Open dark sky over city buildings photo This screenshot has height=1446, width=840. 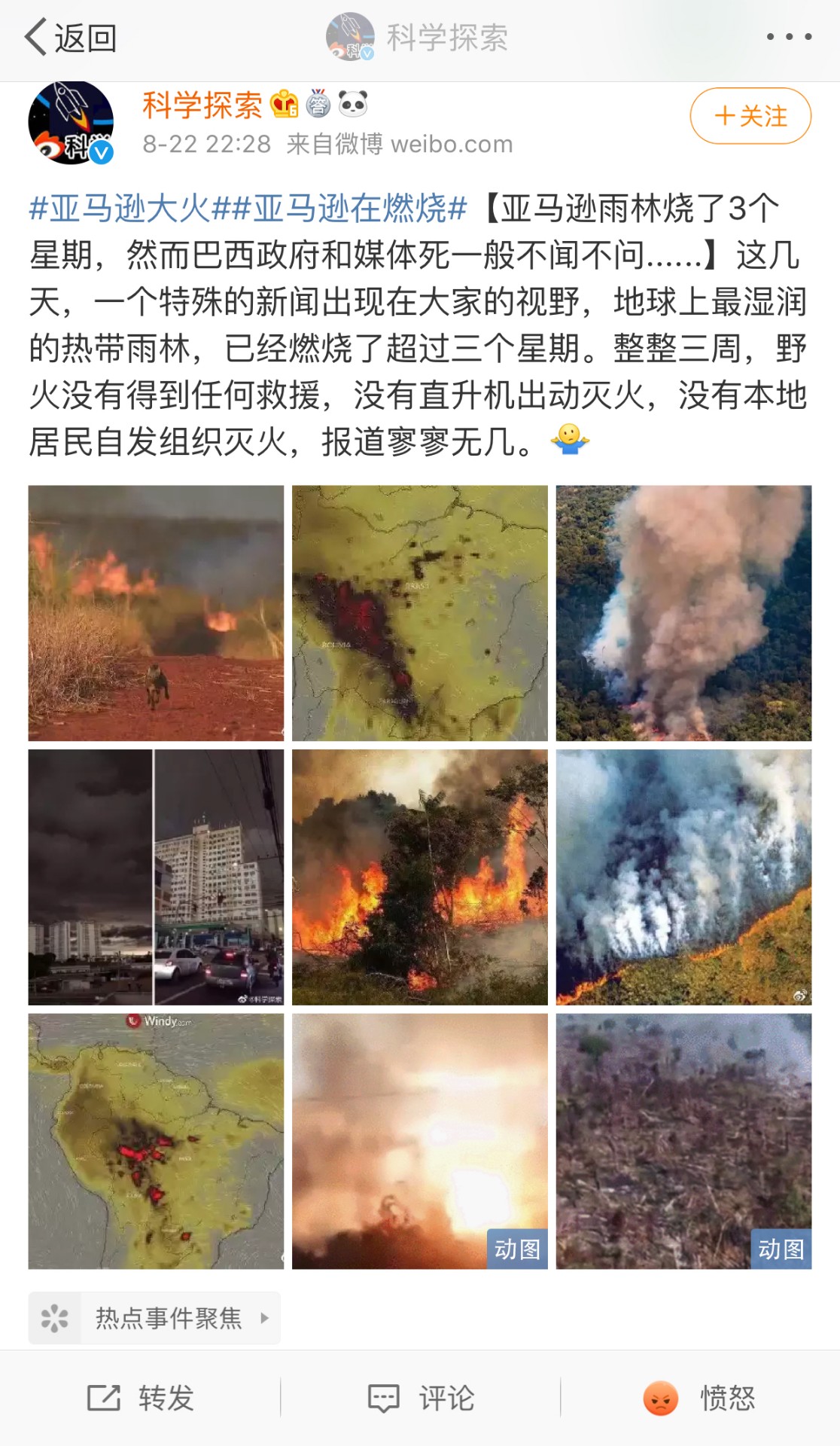pos(156,877)
